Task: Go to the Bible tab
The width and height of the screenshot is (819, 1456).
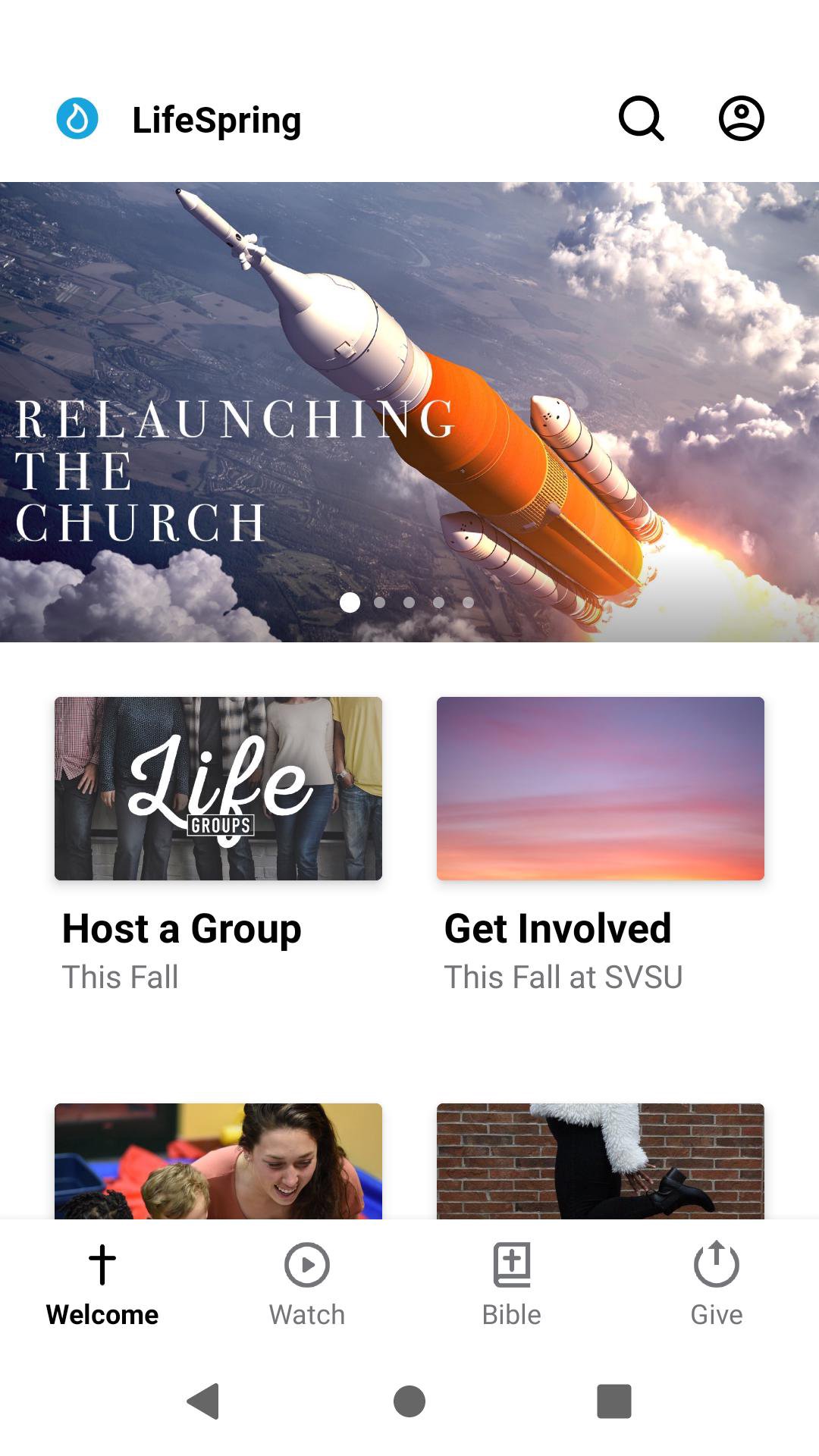Action: pyautogui.click(x=512, y=1283)
